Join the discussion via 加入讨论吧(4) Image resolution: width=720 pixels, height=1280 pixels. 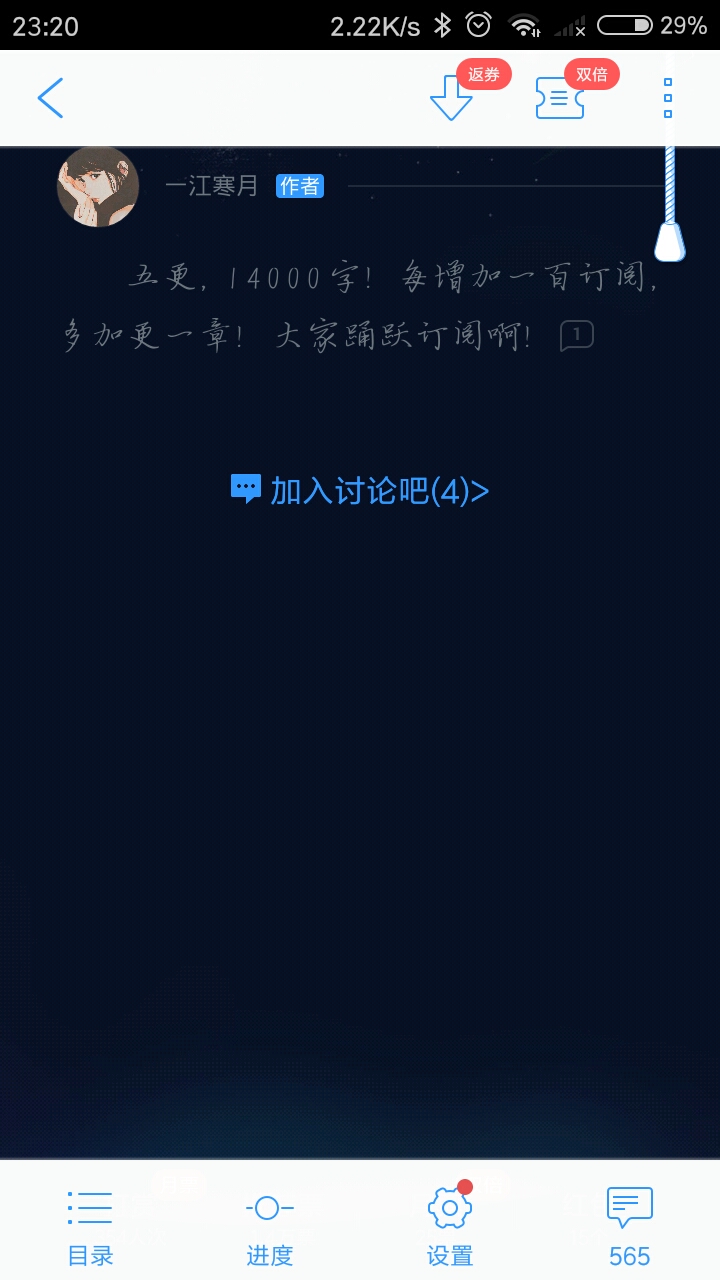coord(360,490)
